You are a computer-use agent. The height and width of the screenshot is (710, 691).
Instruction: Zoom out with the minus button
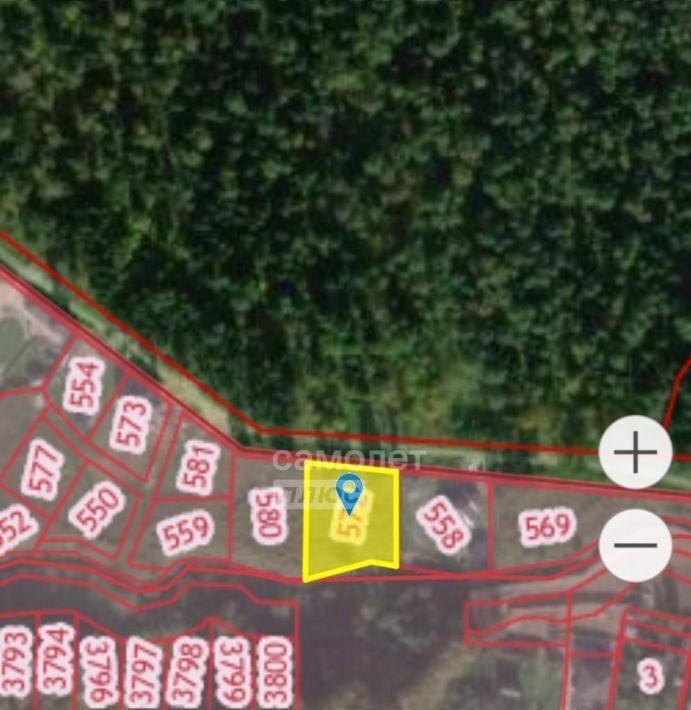pyautogui.click(x=635, y=545)
